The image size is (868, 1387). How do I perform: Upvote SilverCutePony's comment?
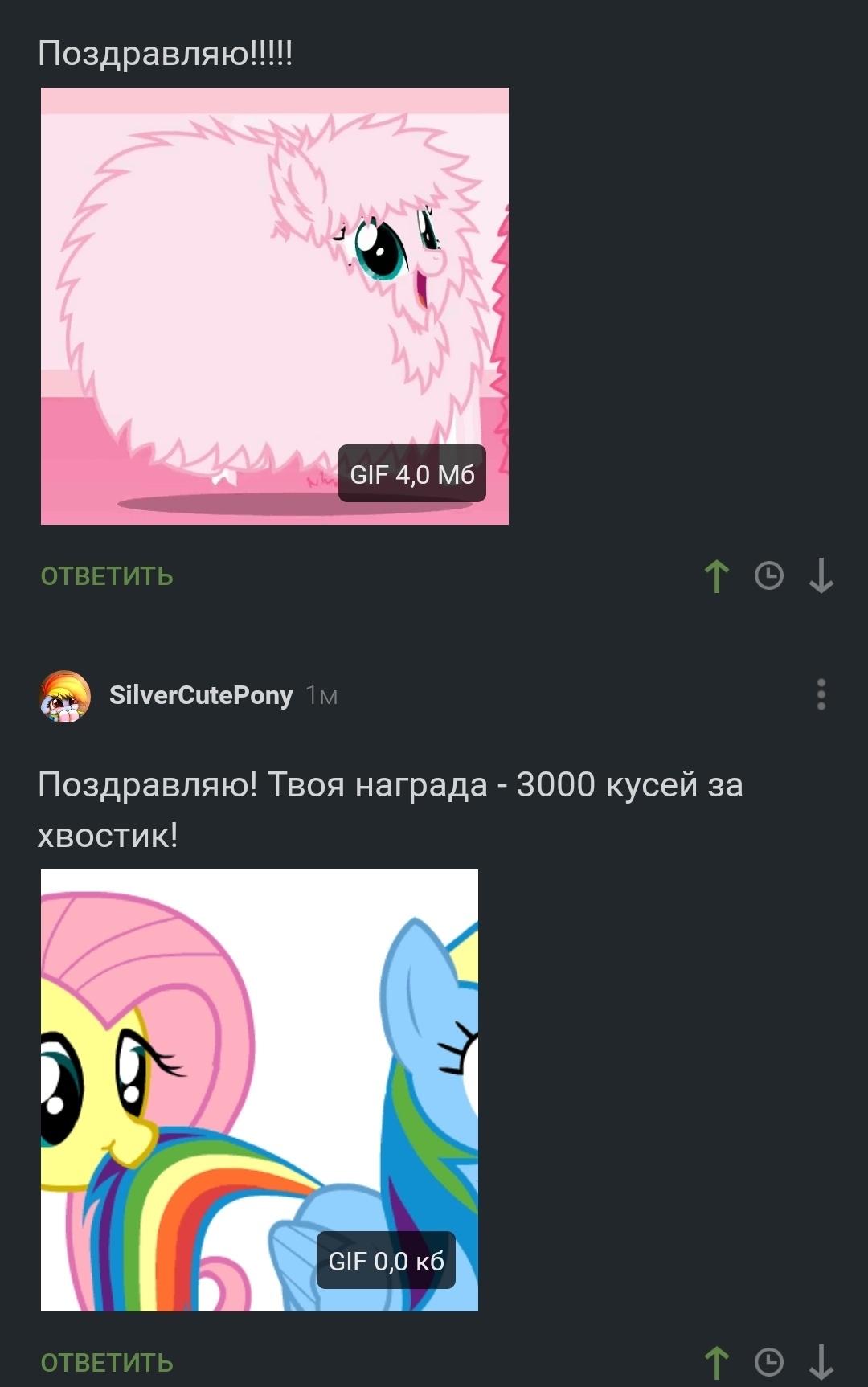pos(716,1363)
